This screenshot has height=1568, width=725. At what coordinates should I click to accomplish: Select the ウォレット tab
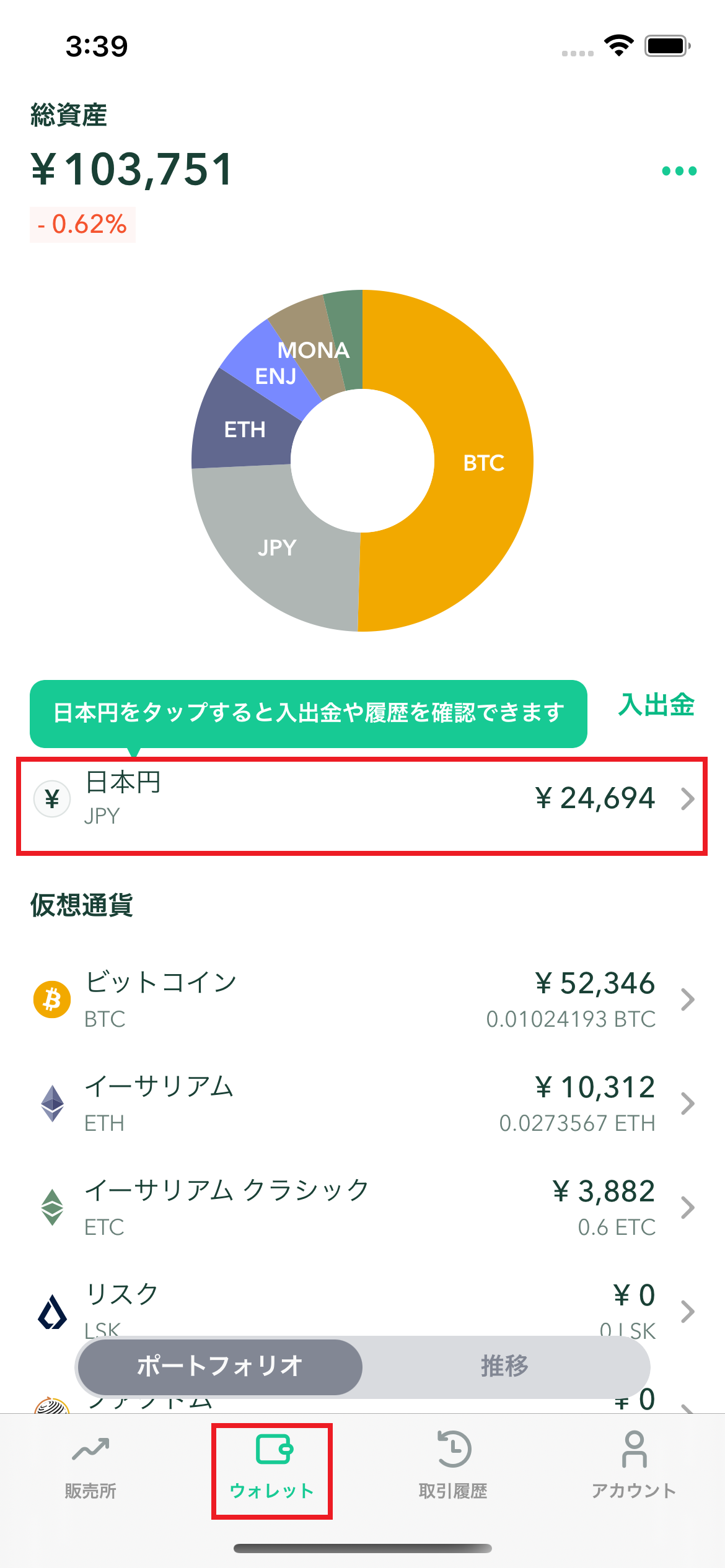point(272,1467)
